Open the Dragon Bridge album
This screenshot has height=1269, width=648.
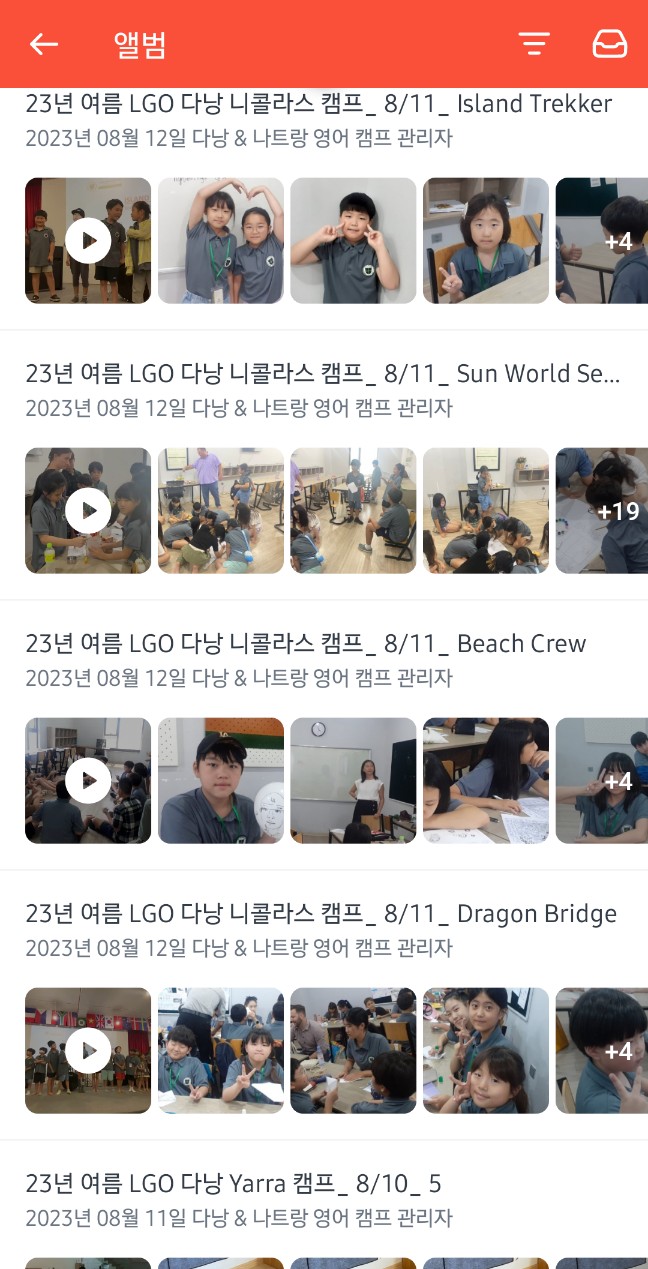pos(320,914)
